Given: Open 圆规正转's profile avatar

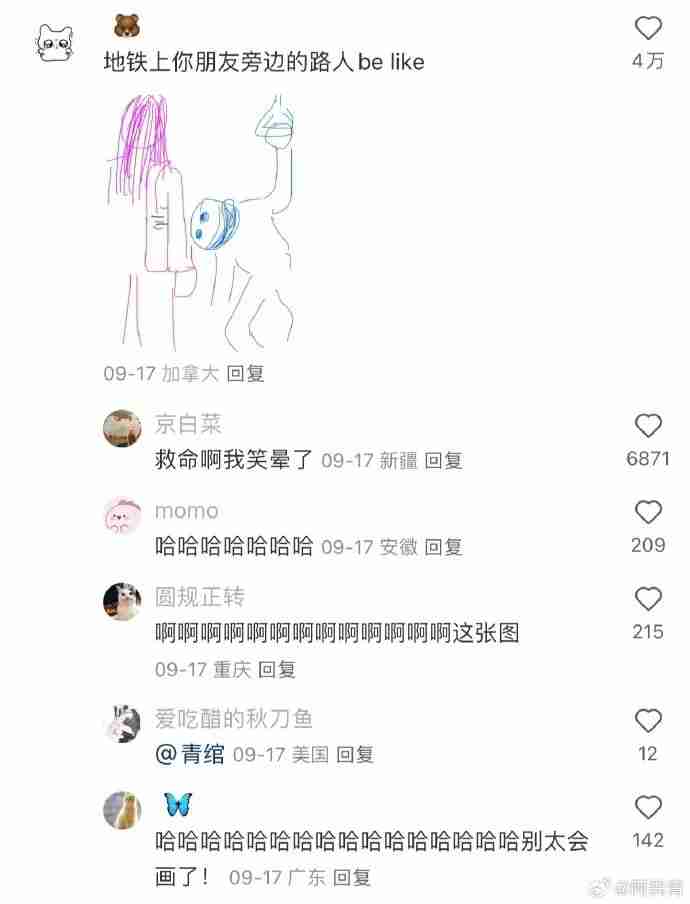Looking at the screenshot, I should point(122,601).
